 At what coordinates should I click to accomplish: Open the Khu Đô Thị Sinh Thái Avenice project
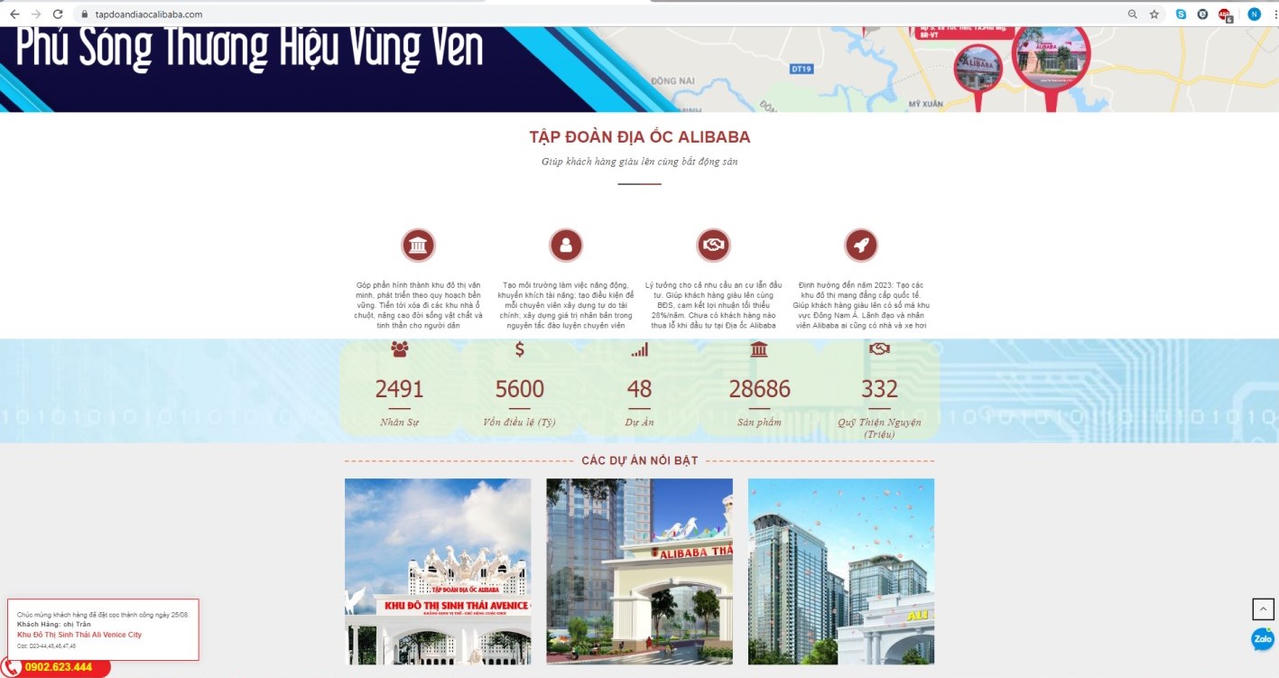[438, 571]
